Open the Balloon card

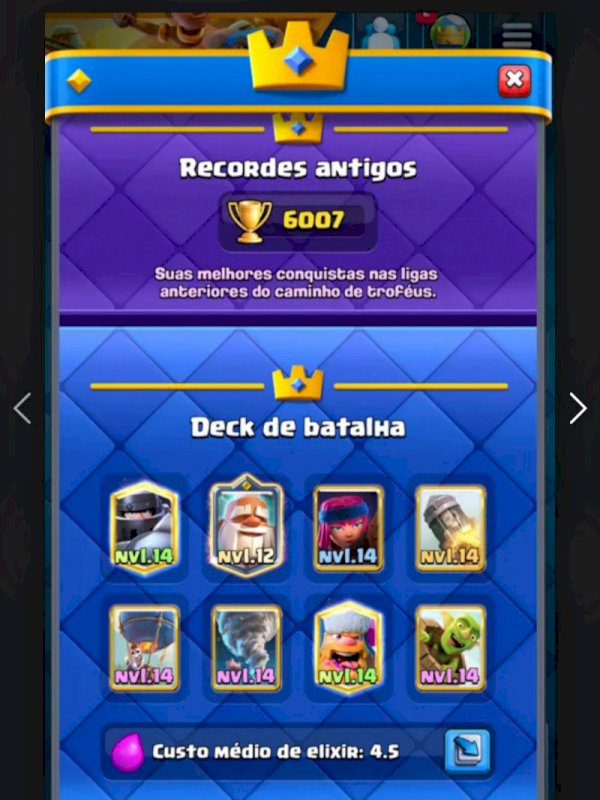(145, 647)
